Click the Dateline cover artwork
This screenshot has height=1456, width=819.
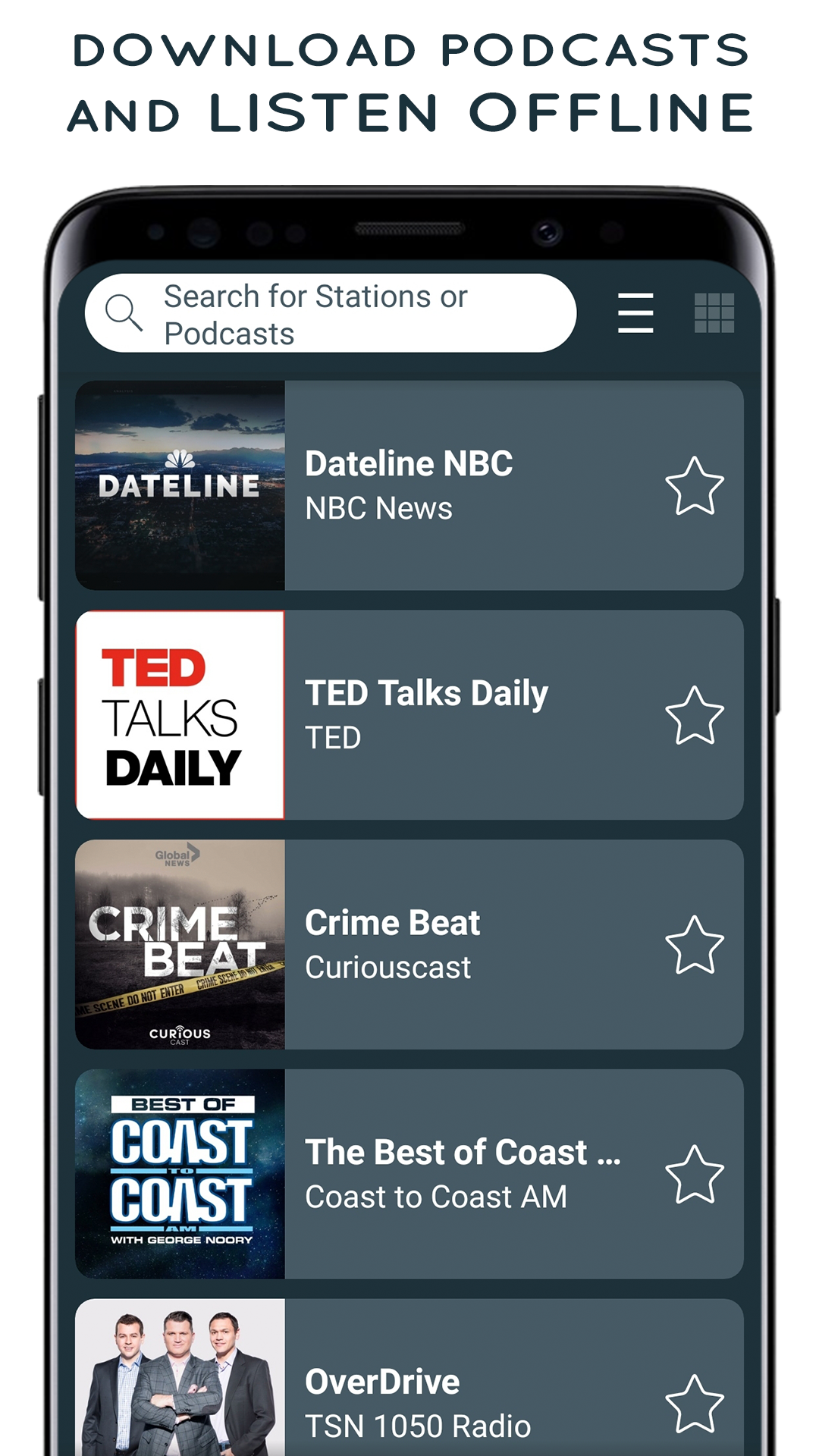point(180,485)
